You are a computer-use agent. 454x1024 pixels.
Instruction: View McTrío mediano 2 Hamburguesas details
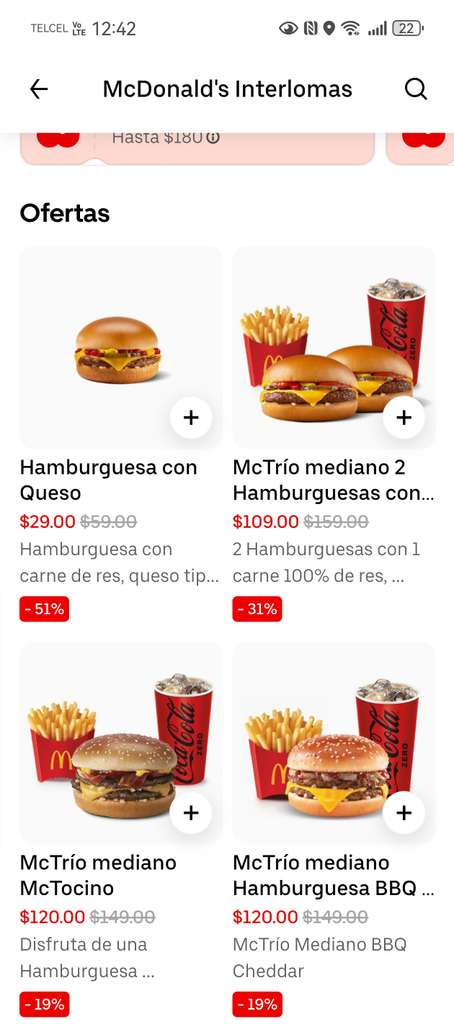(x=334, y=434)
